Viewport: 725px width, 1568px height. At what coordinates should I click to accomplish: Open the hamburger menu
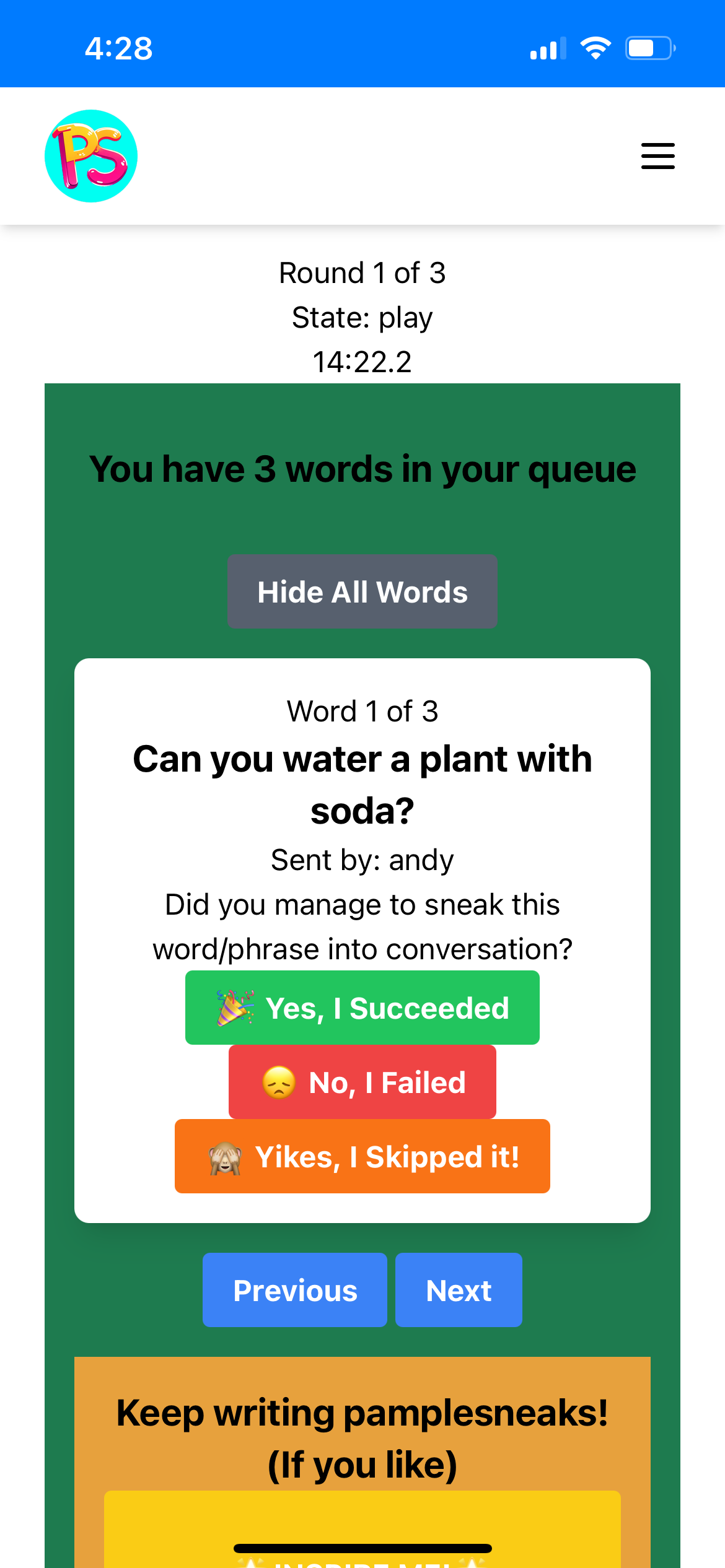pyautogui.click(x=657, y=156)
